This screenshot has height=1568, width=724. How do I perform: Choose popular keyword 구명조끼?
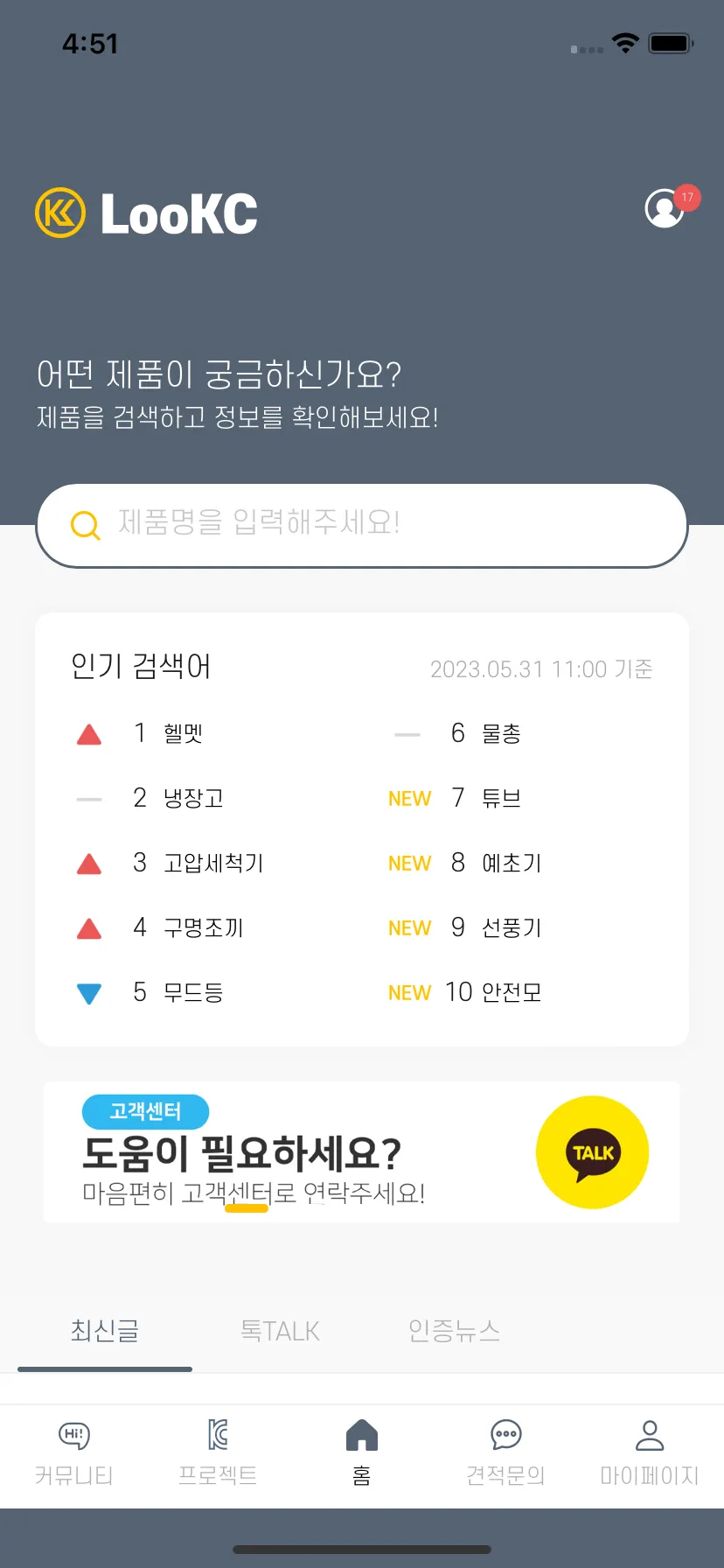[x=203, y=927]
